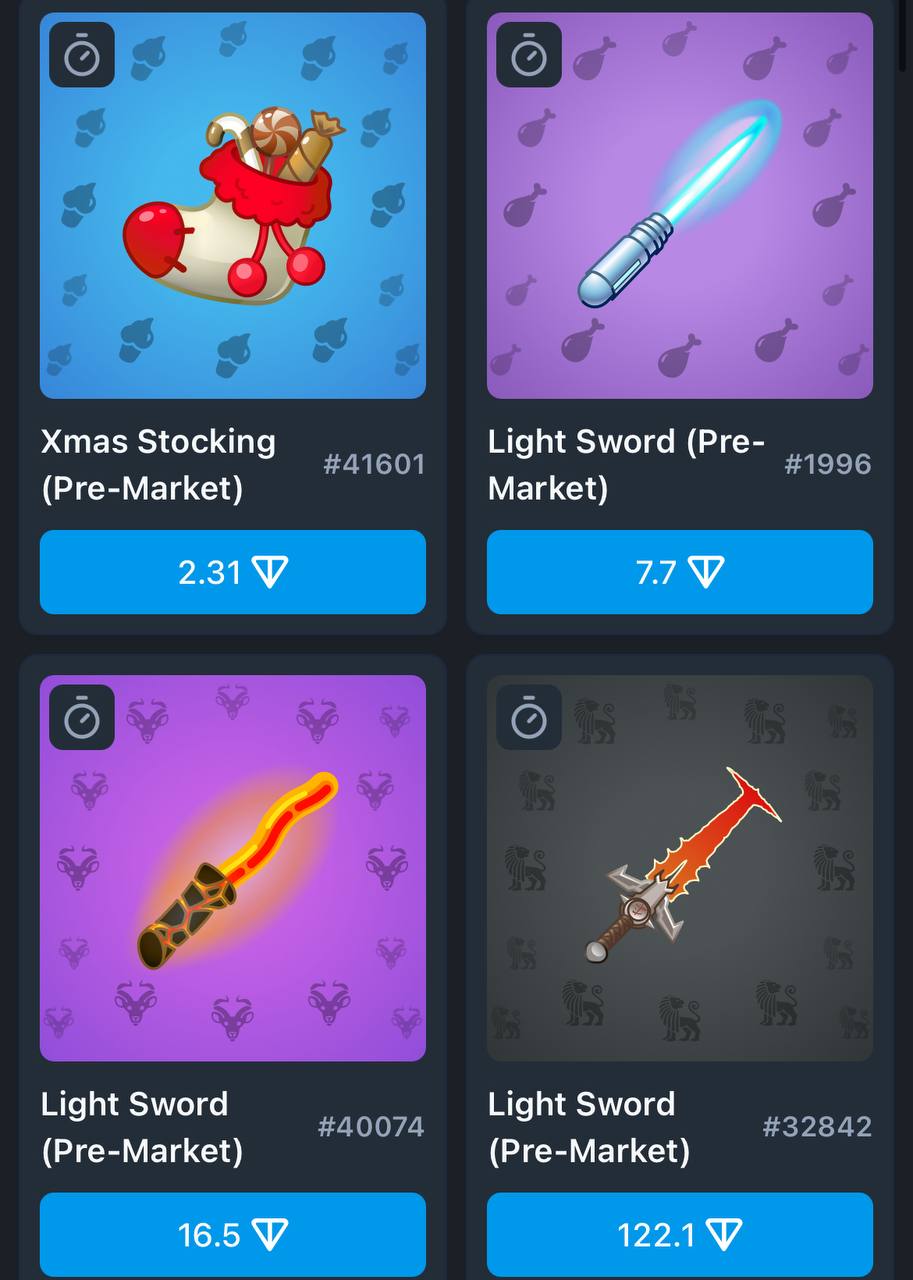The image size is (913, 1280).
Task: Buy Light Sword #32842 for 122.1 TON
Action: [679, 1235]
